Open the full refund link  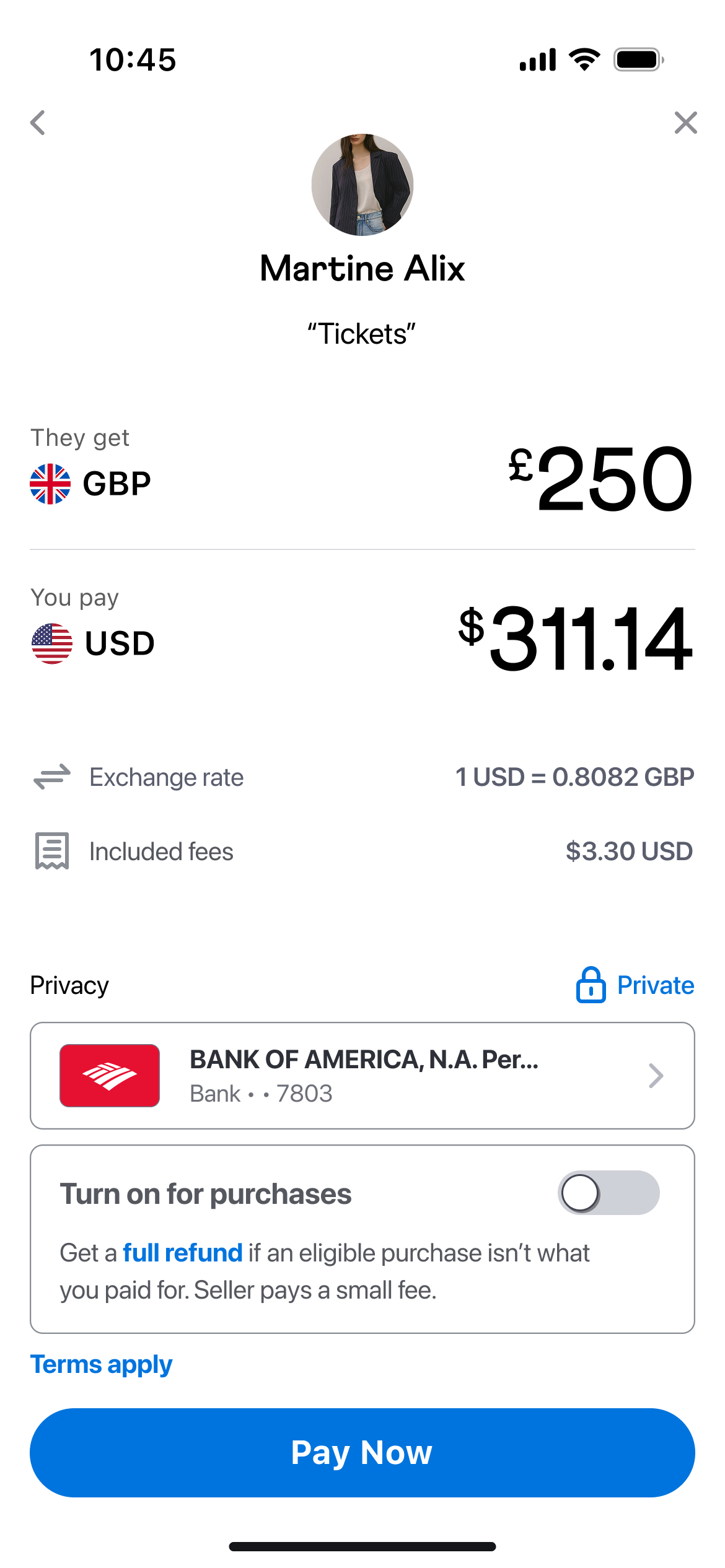pos(182,1253)
